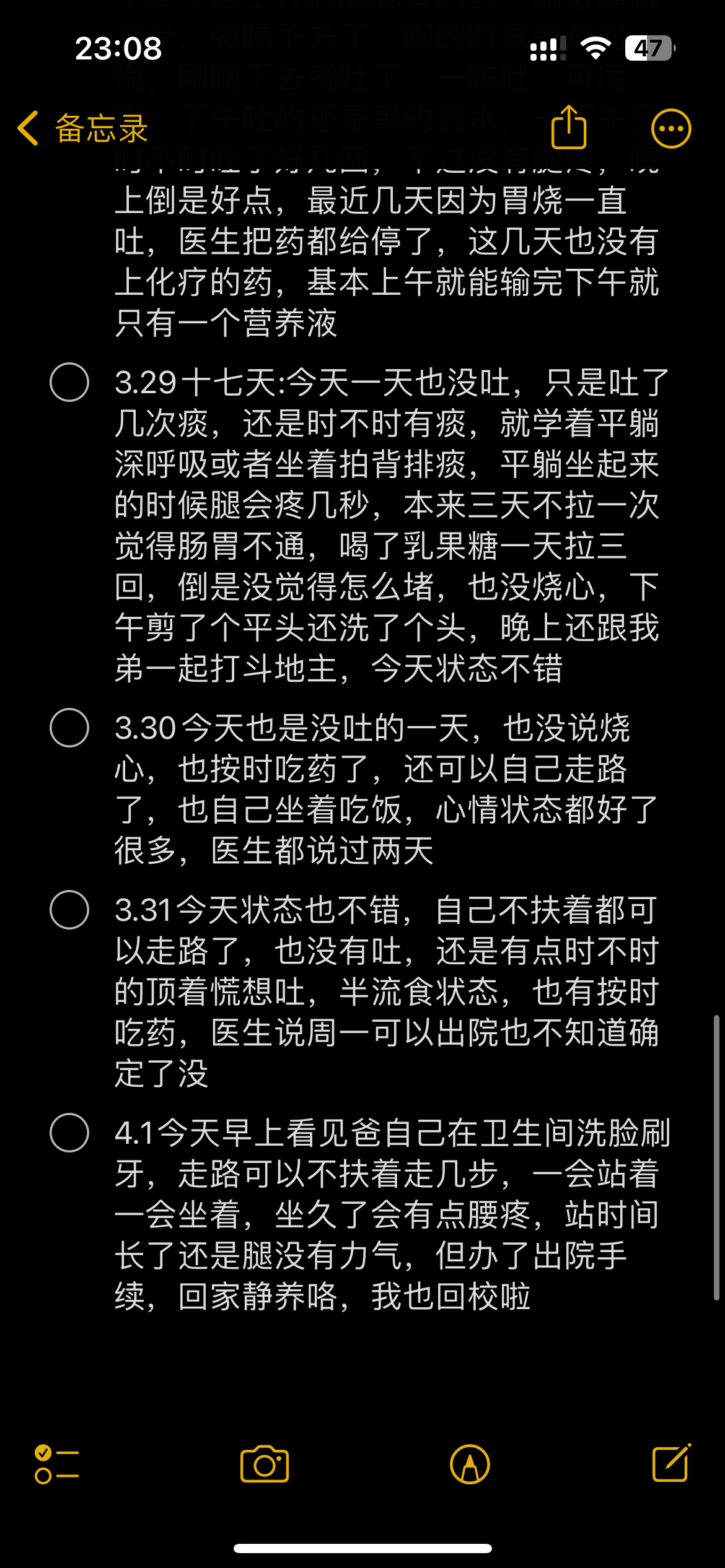Complete the 4.1 checklist item
Screen dimensions: 725x1568
(x=69, y=1133)
